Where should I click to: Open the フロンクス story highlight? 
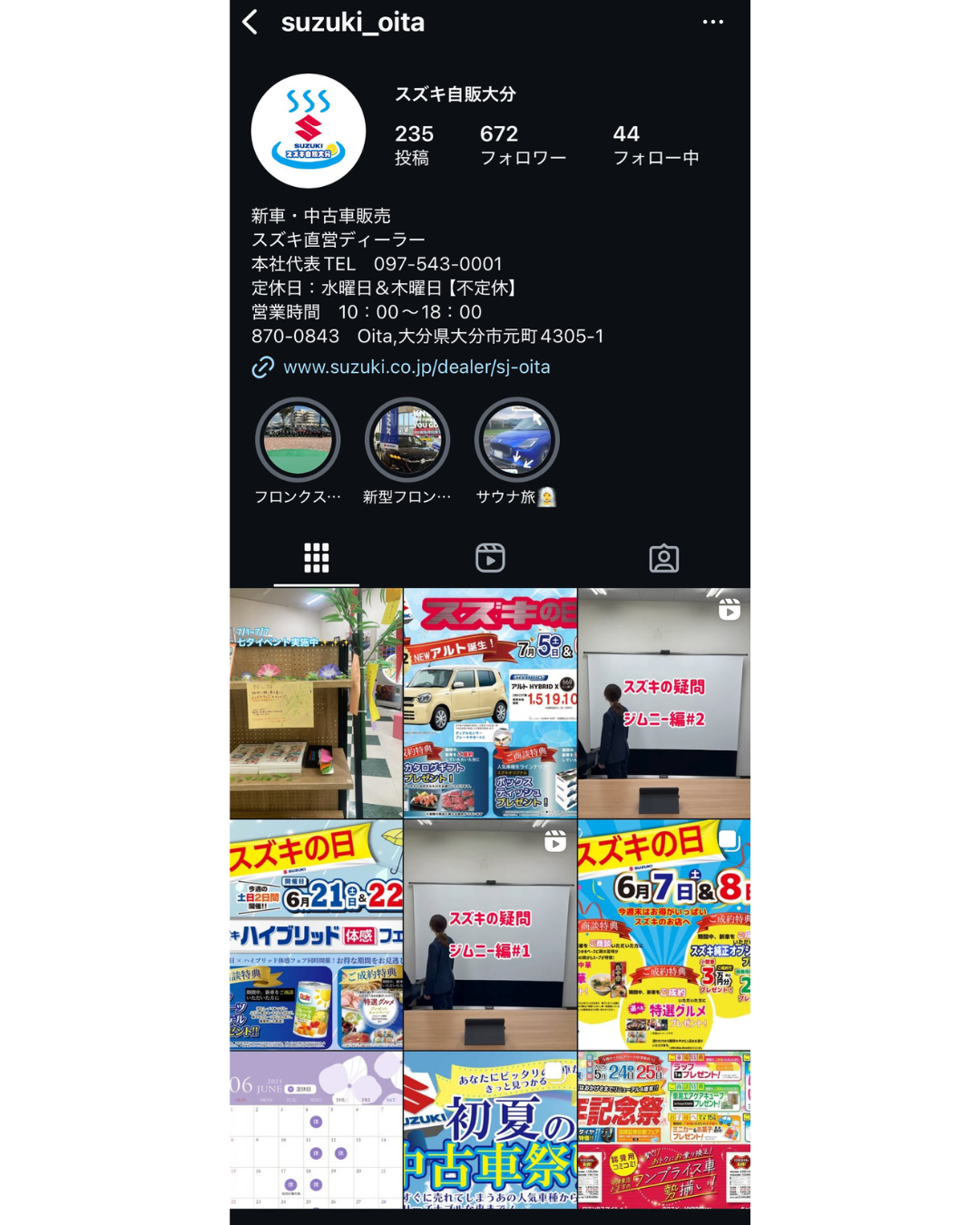(x=298, y=441)
